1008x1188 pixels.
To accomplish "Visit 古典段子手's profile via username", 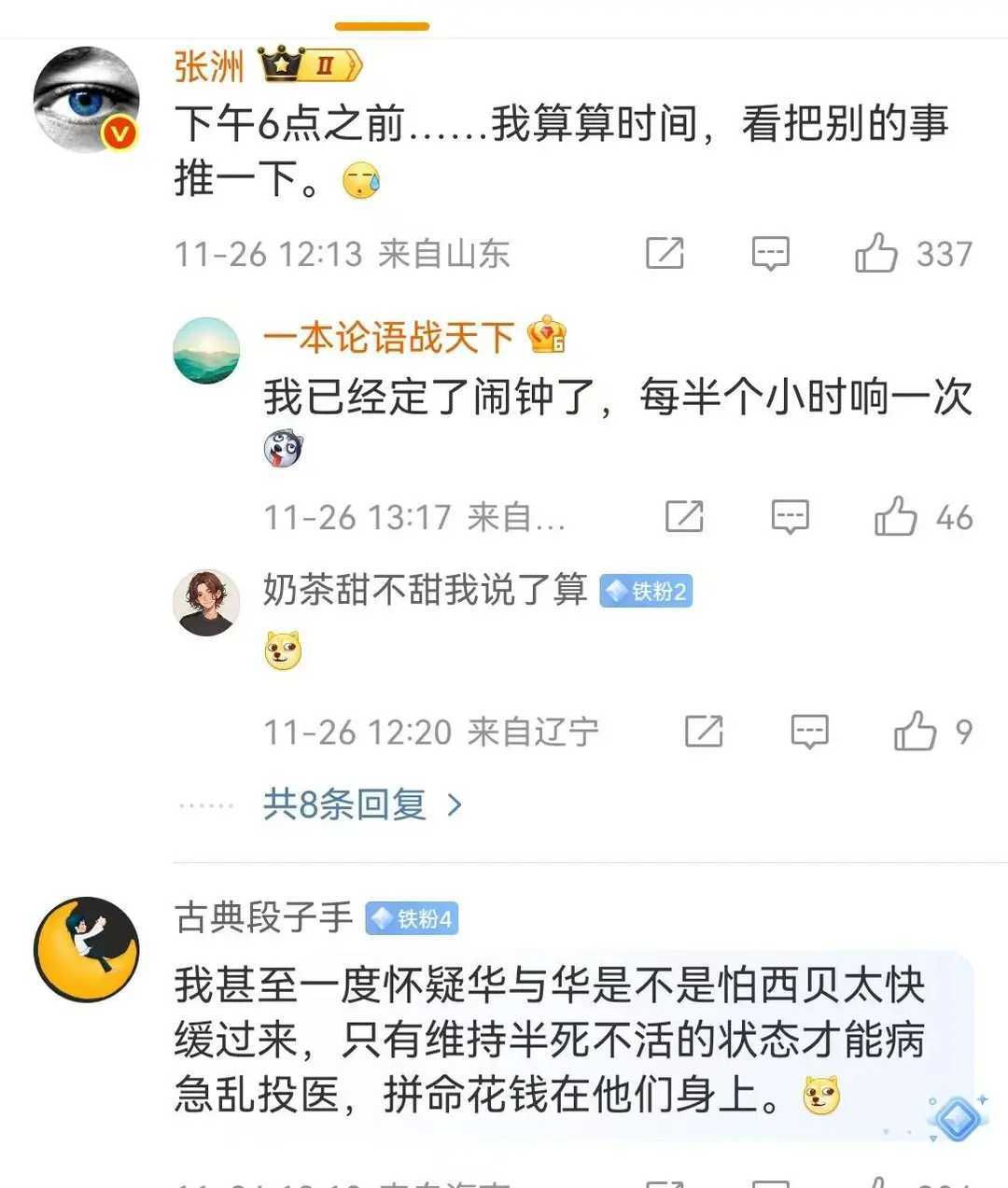I will click(x=263, y=918).
